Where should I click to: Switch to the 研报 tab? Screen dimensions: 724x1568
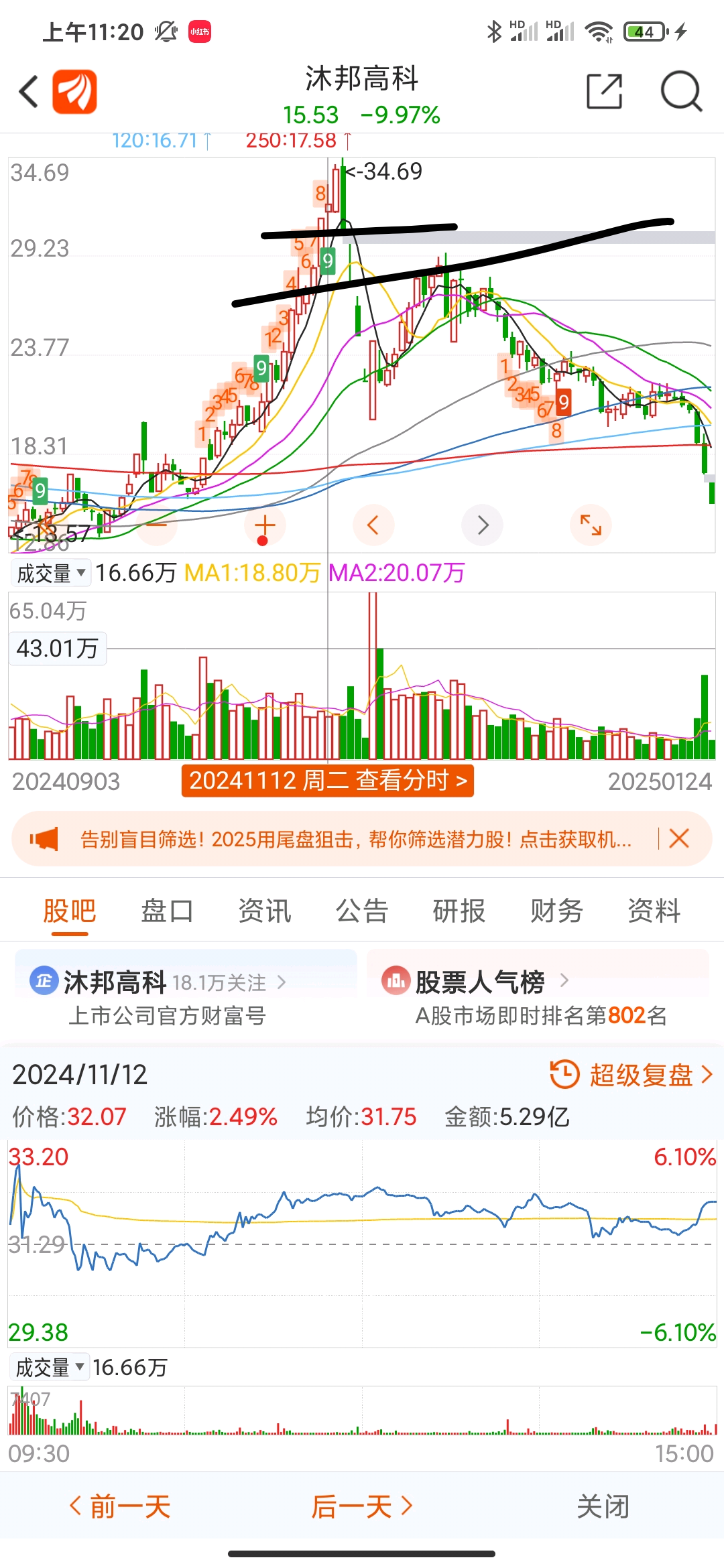click(459, 911)
